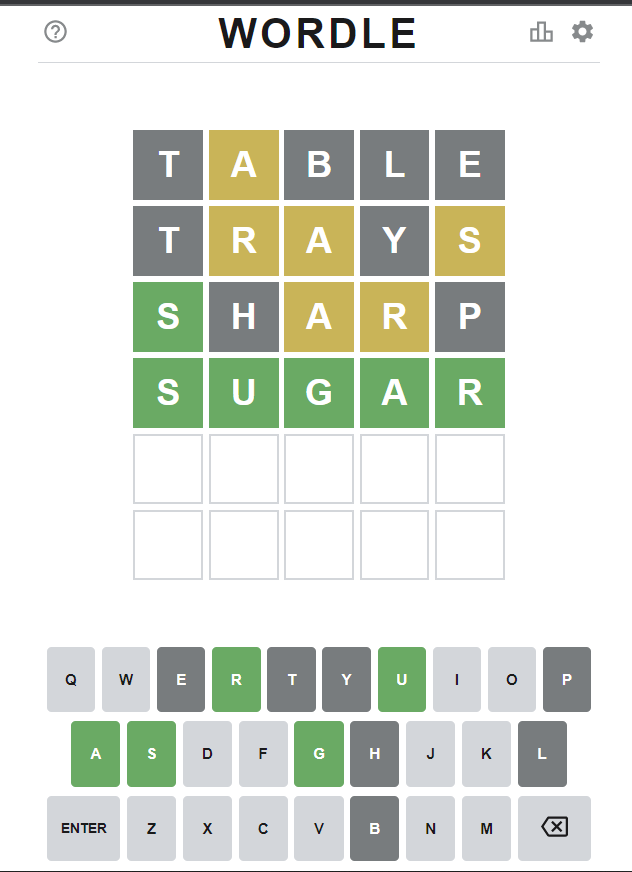
Task: Select the W key
Action: pos(126,680)
